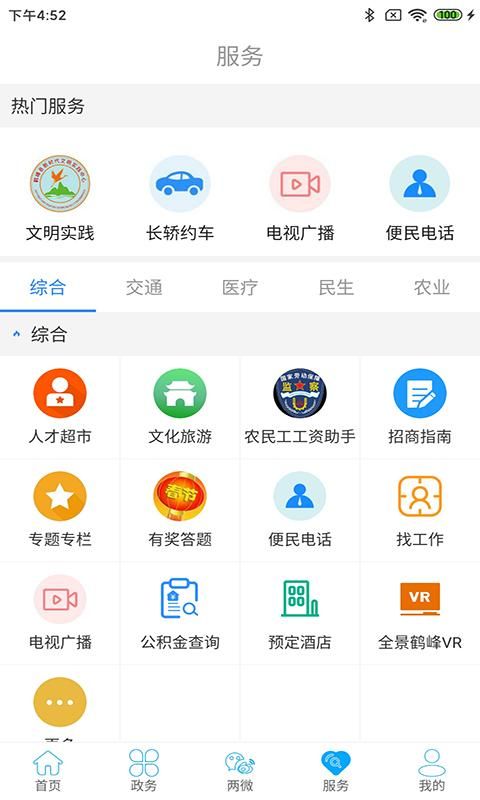This screenshot has height=800, width=480.
Task: Select the 民生 tab
Action: [x=336, y=288]
